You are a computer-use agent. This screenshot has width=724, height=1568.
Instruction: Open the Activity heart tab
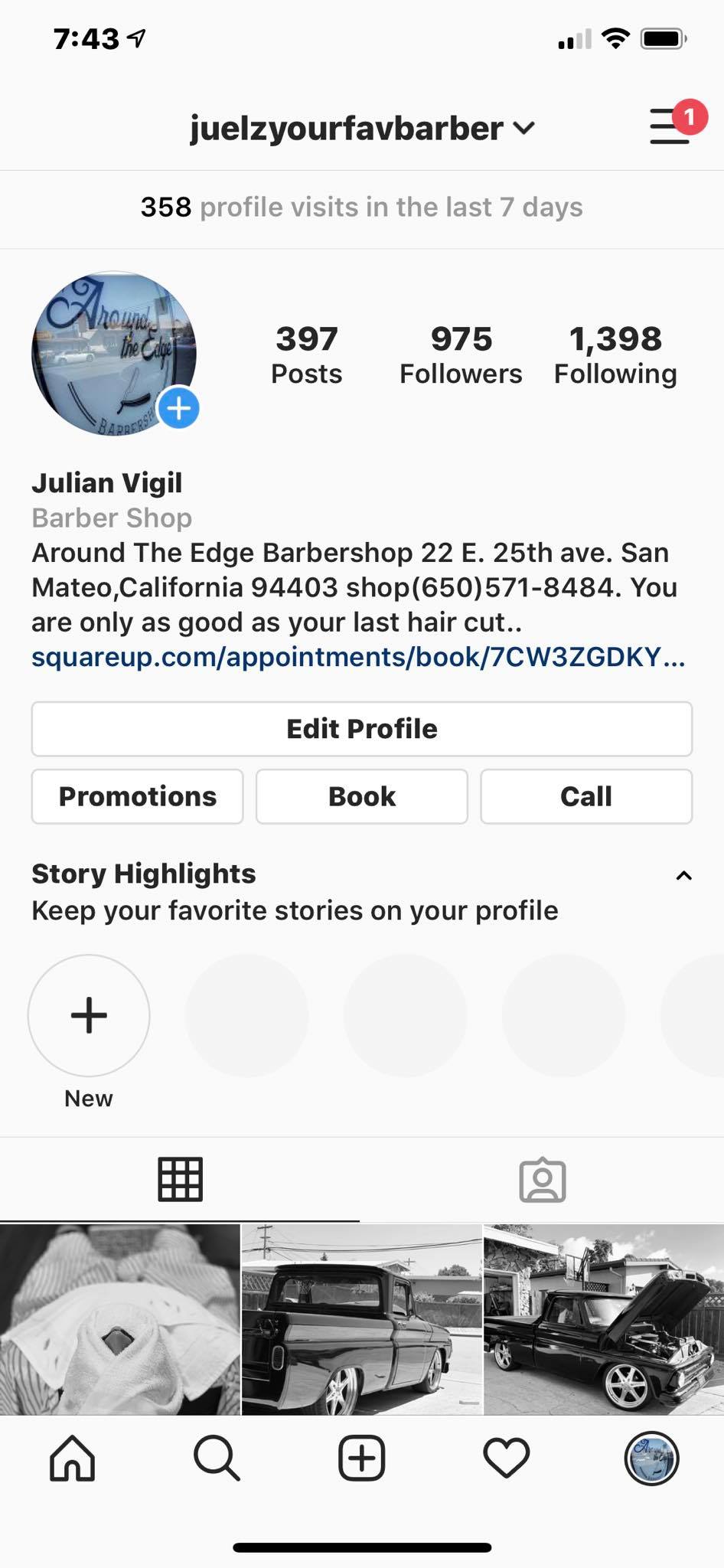tap(507, 1458)
